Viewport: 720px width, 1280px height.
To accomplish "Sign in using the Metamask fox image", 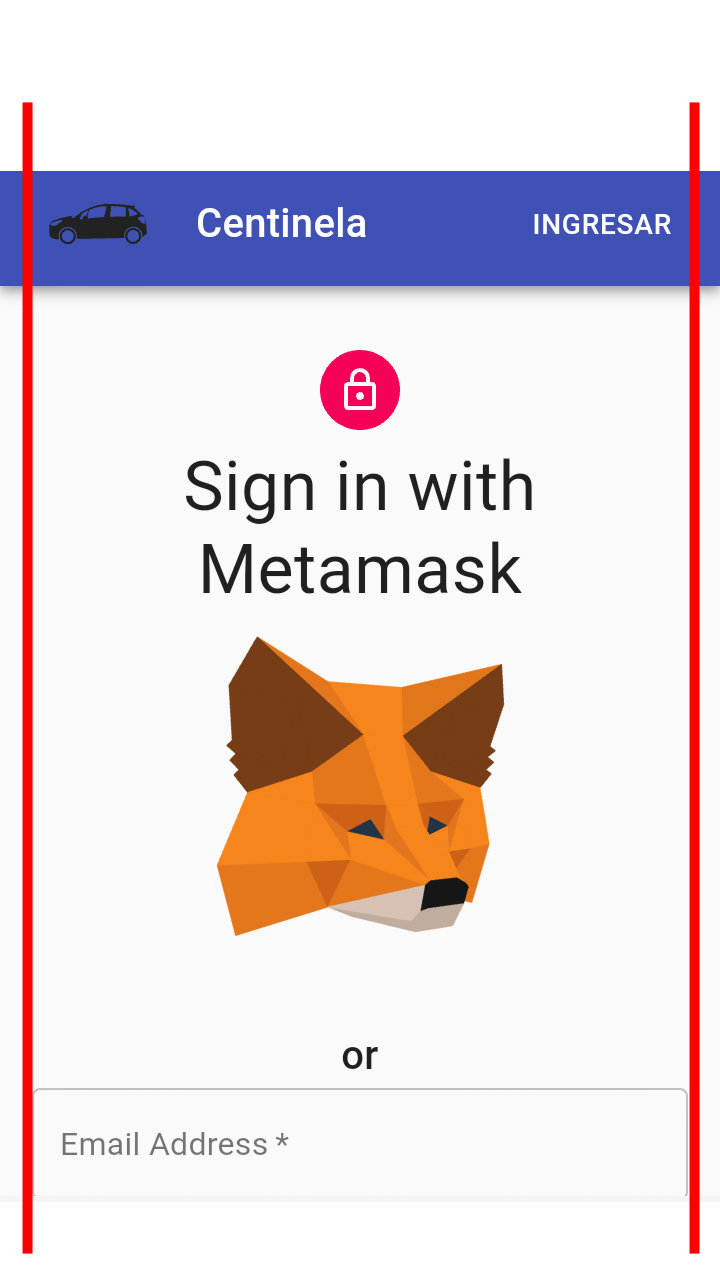I will click(x=360, y=785).
